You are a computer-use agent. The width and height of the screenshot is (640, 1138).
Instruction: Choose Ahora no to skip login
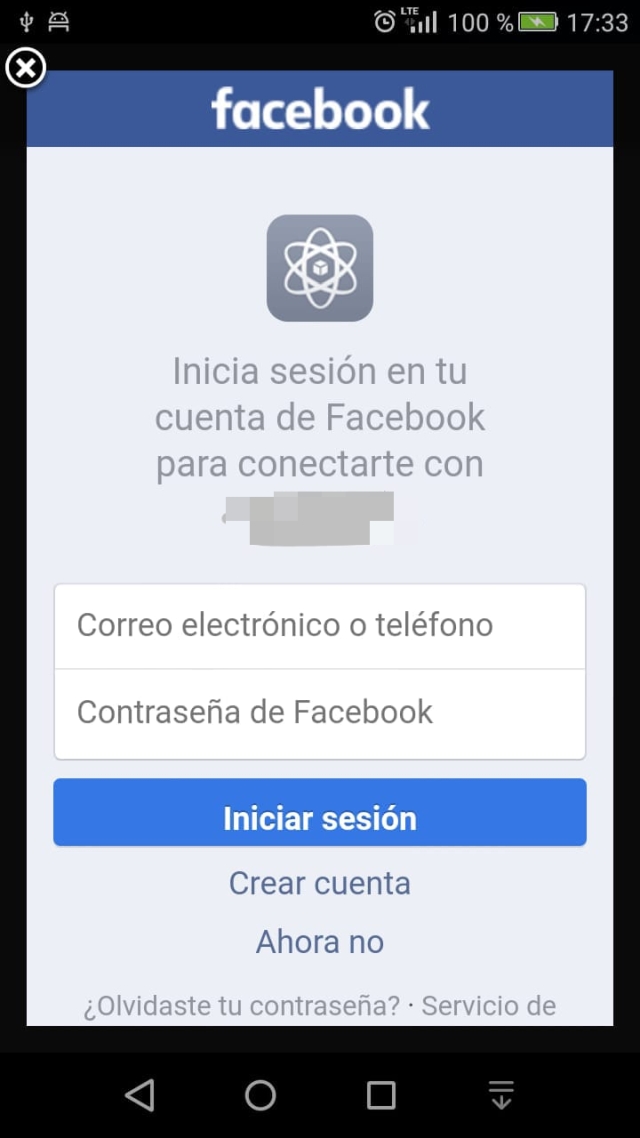(320, 942)
